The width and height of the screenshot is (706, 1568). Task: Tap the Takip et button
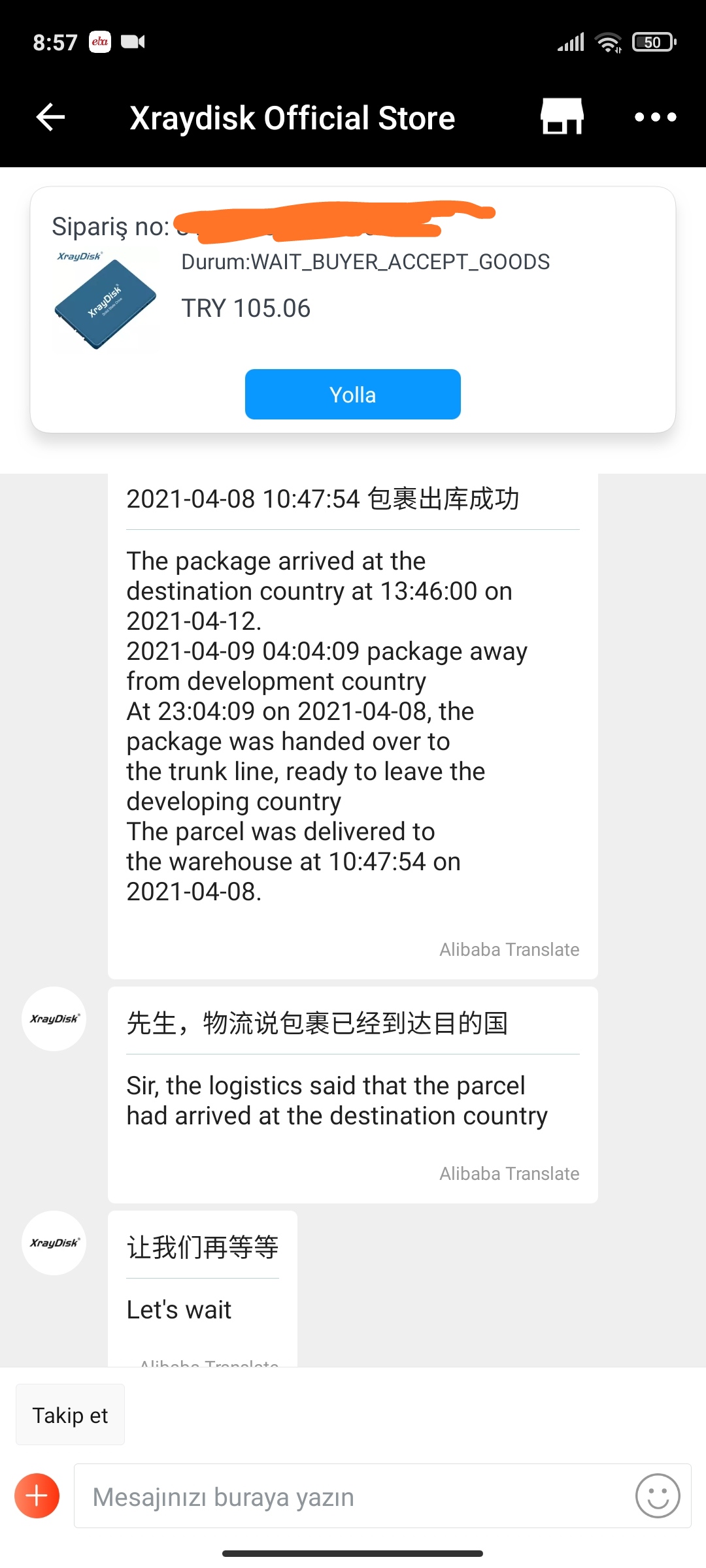(x=70, y=1415)
